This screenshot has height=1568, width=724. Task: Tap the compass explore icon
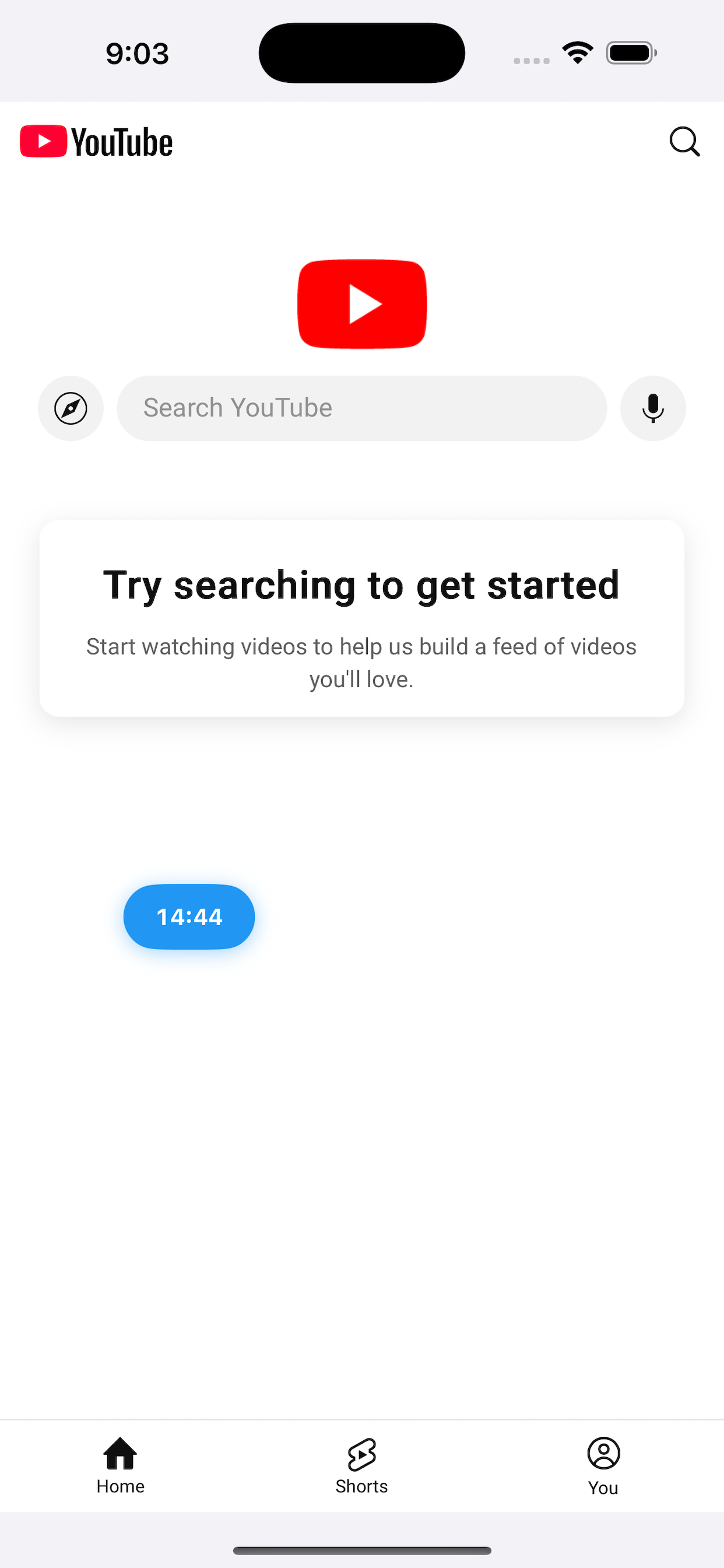tap(71, 408)
